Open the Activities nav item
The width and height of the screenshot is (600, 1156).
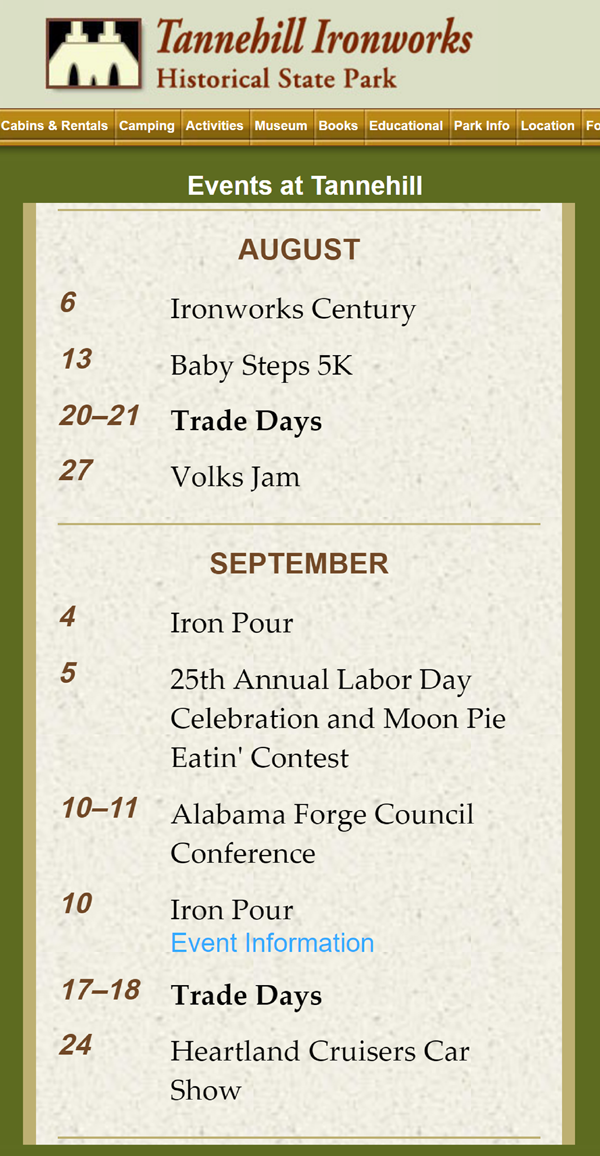(x=215, y=126)
